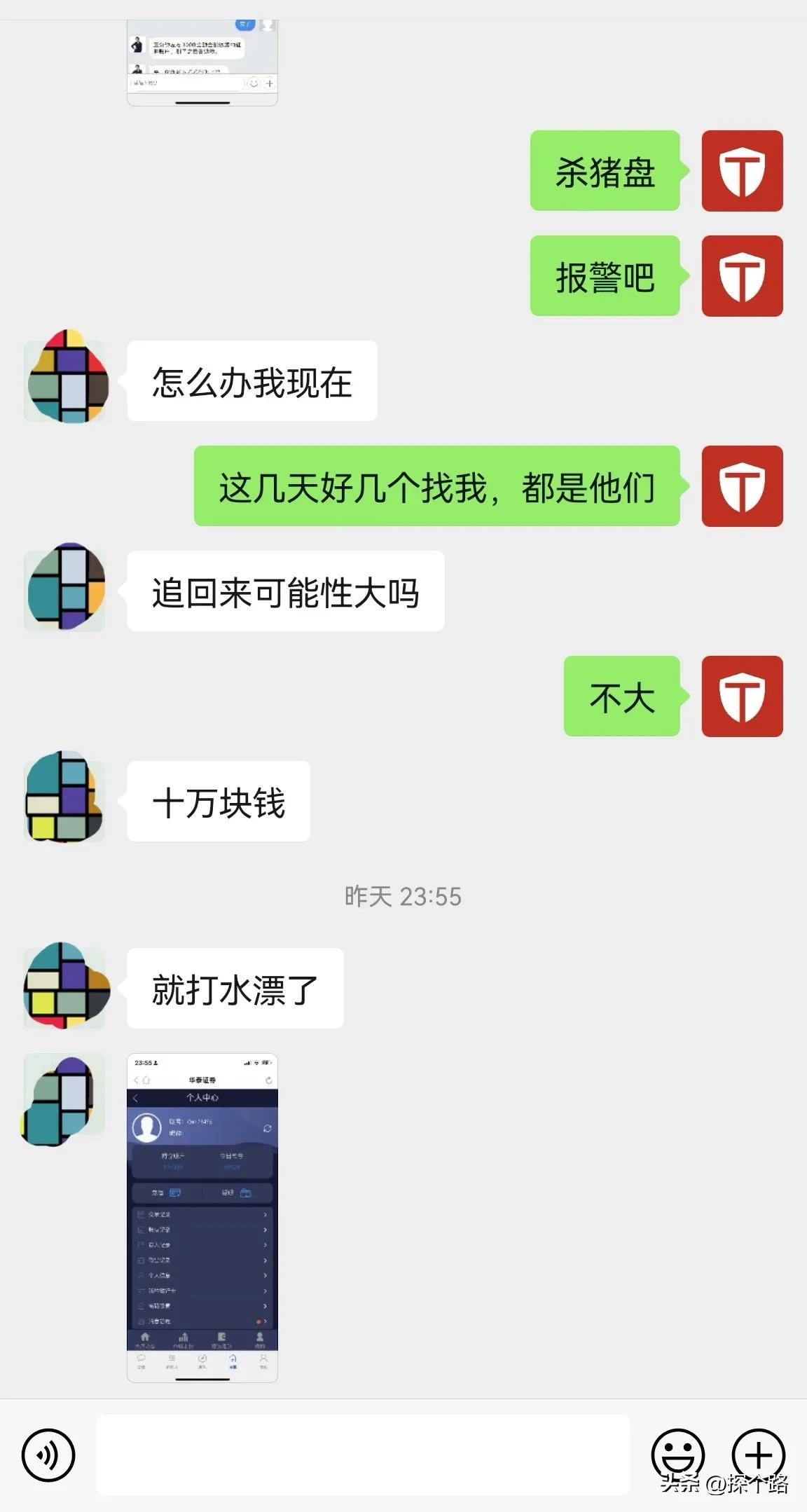Expand the first transaction record row chevron
Screen dimensions: 807x1512
pyautogui.click(x=265, y=1215)
